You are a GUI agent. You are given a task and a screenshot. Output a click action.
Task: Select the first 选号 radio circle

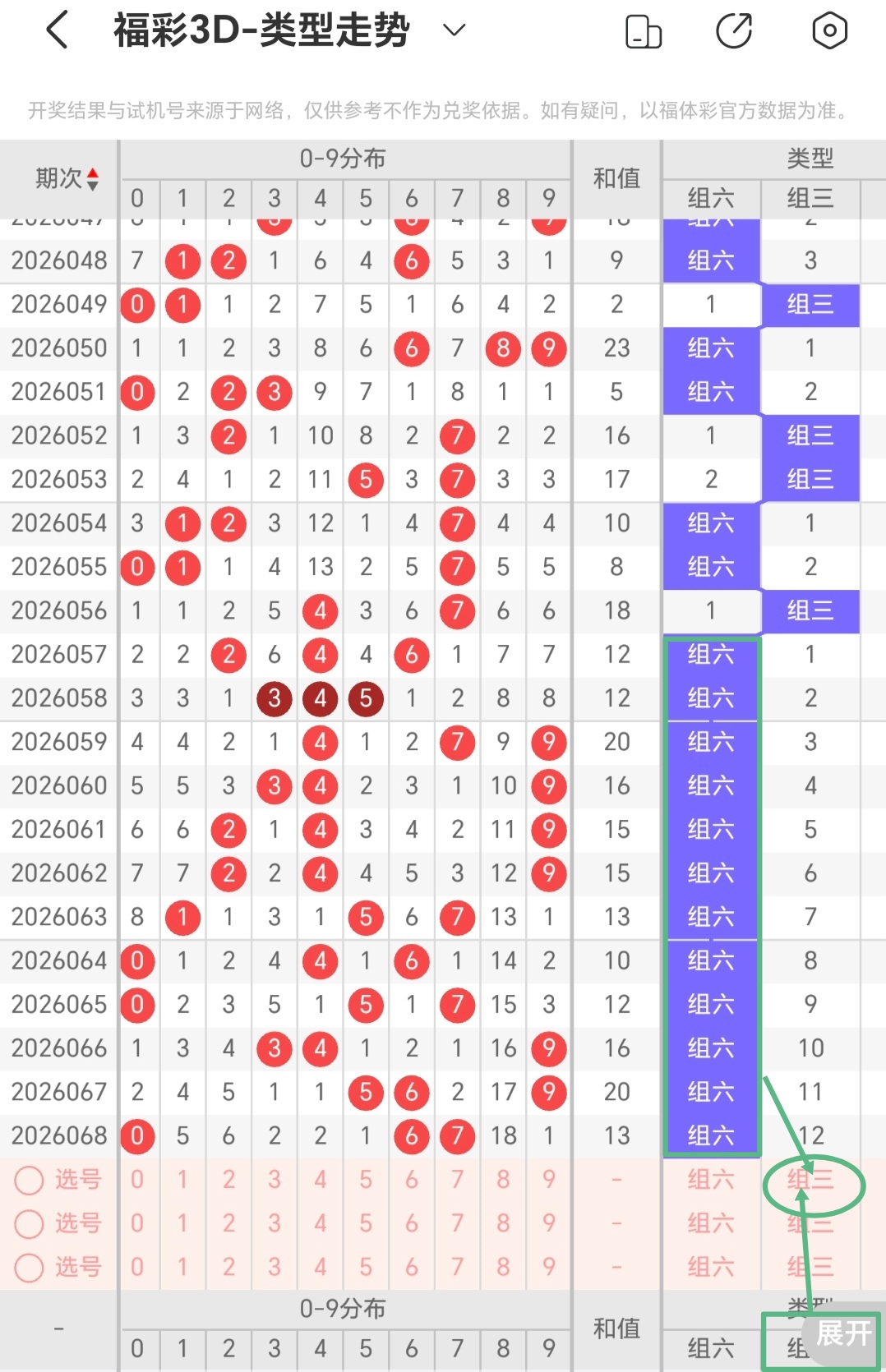(29, 1180)
